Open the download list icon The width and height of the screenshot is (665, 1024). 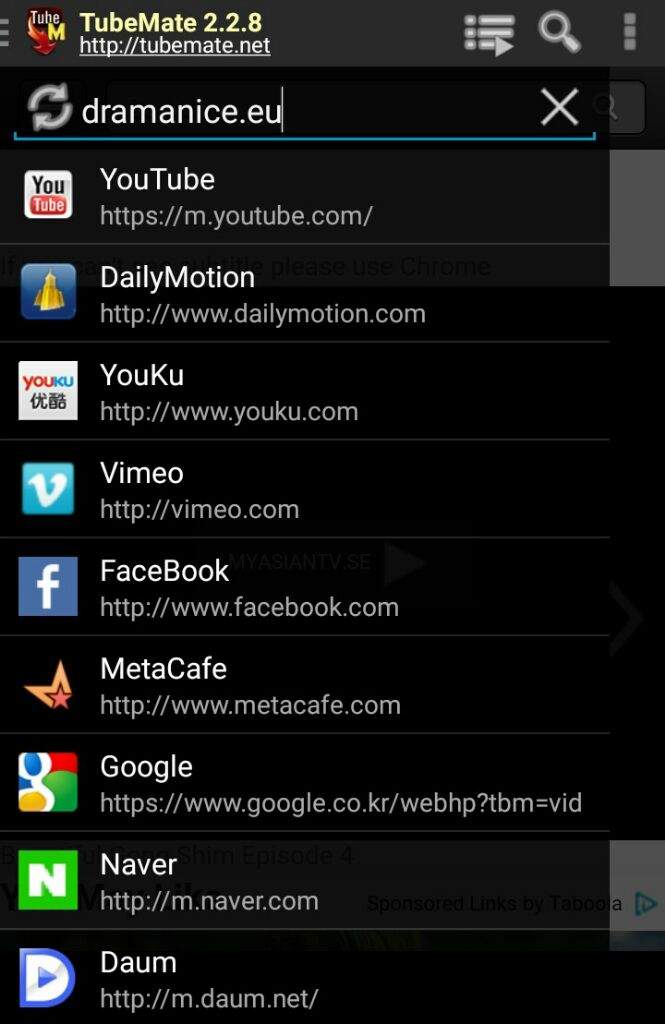[489, 33]
